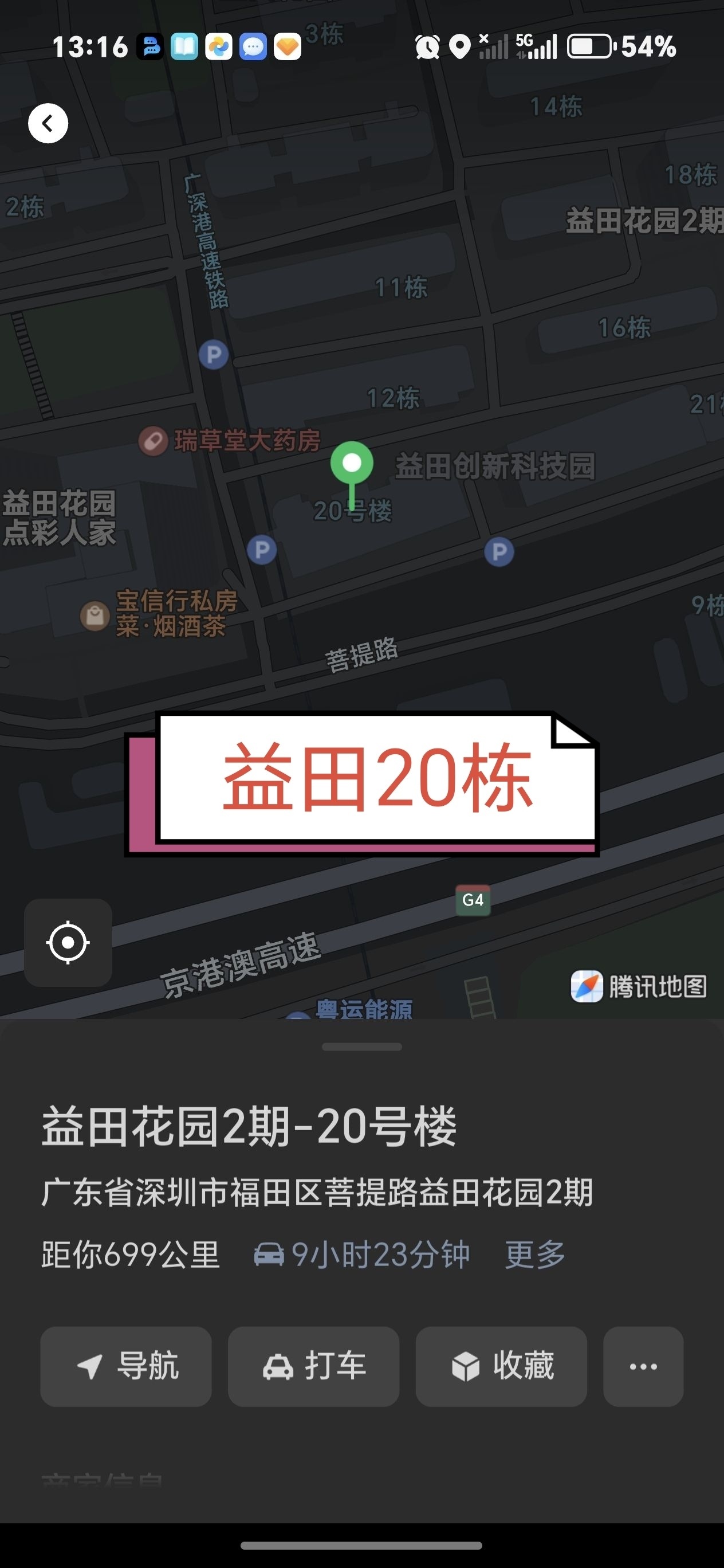
Task: Tap the bottom sheet drag handle
Action: (x=362, y=1047)
